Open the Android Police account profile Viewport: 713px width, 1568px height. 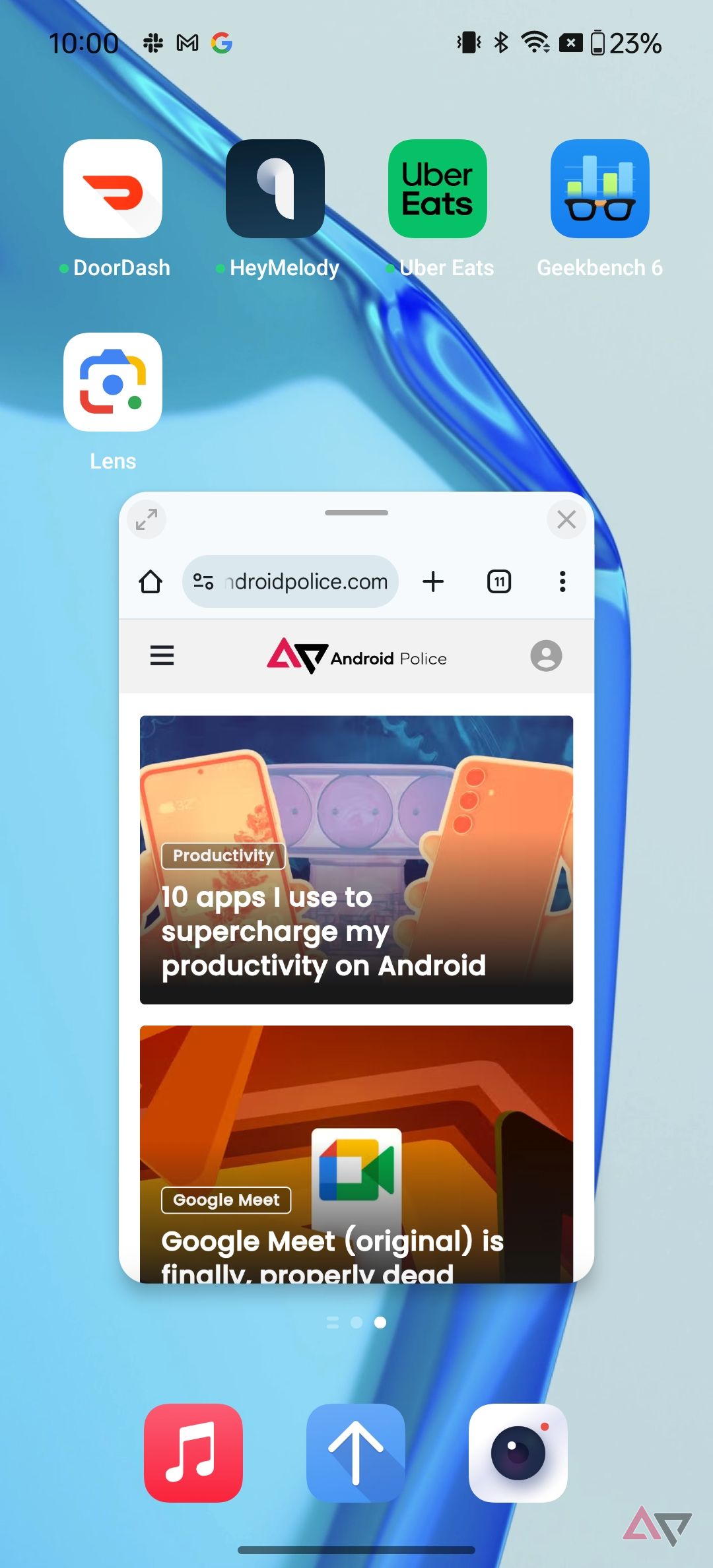[x=546, y=655]
